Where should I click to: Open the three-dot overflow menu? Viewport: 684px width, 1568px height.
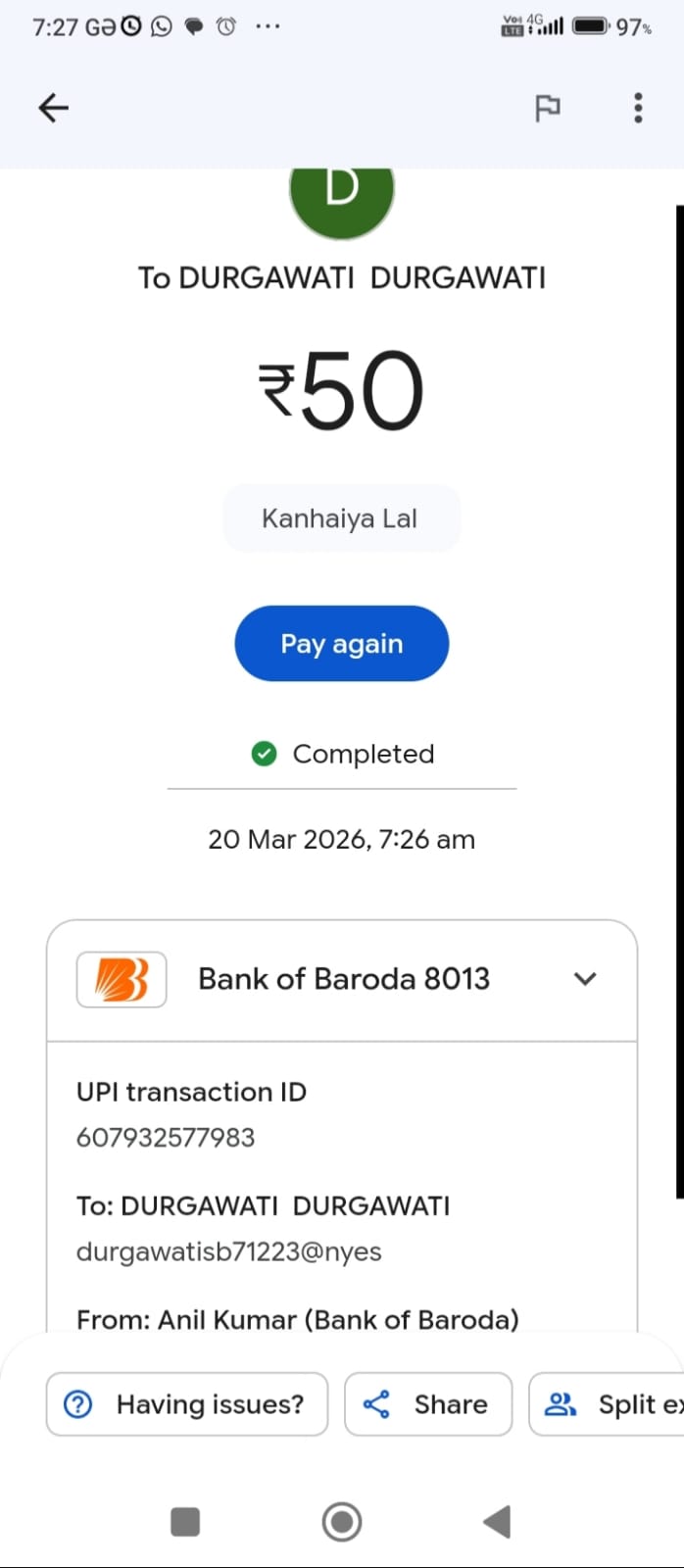638,108
